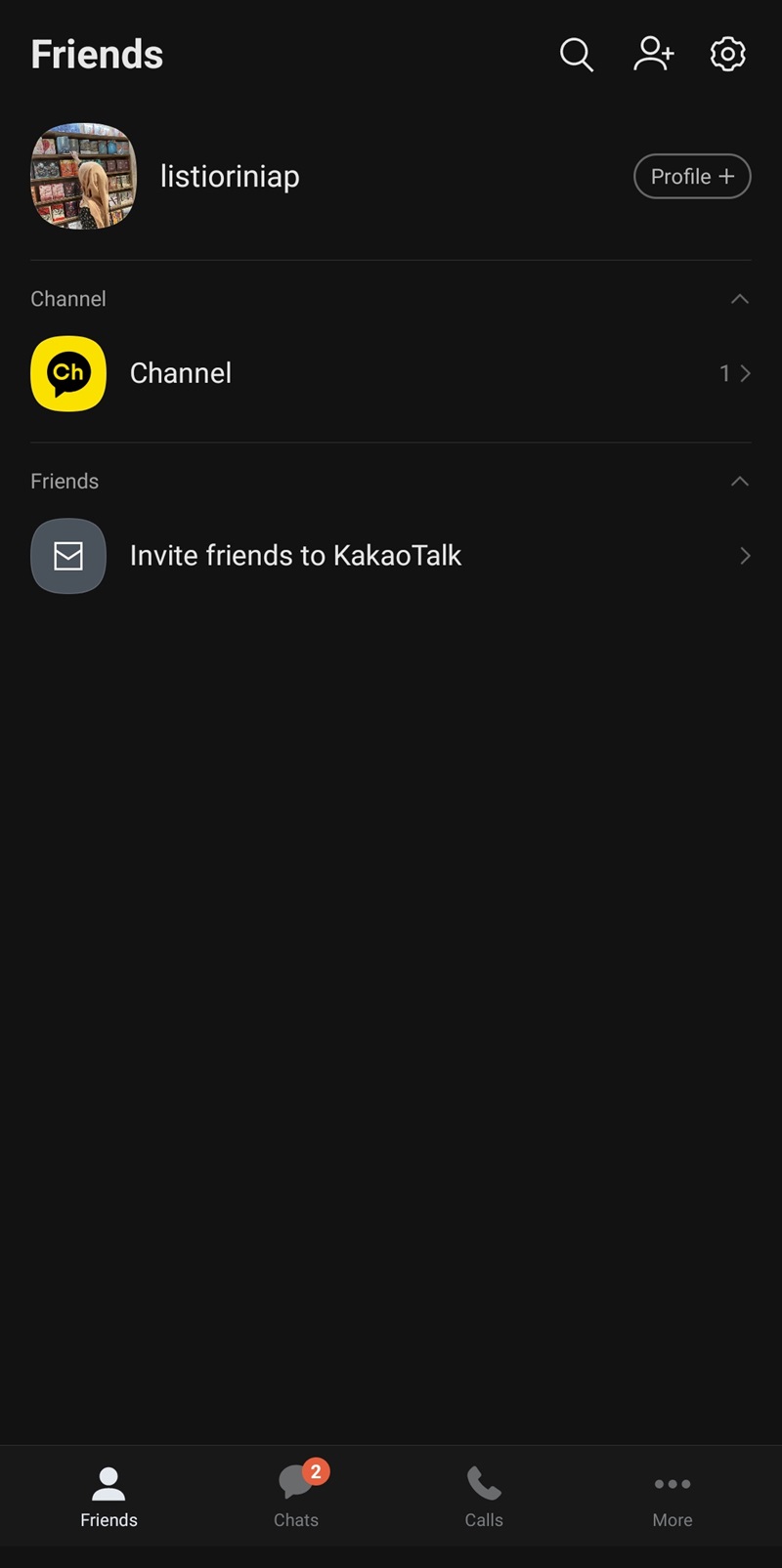This screenshot has height=1568, width=782.
Task: Open the search icon
Action: pos(576,55)
